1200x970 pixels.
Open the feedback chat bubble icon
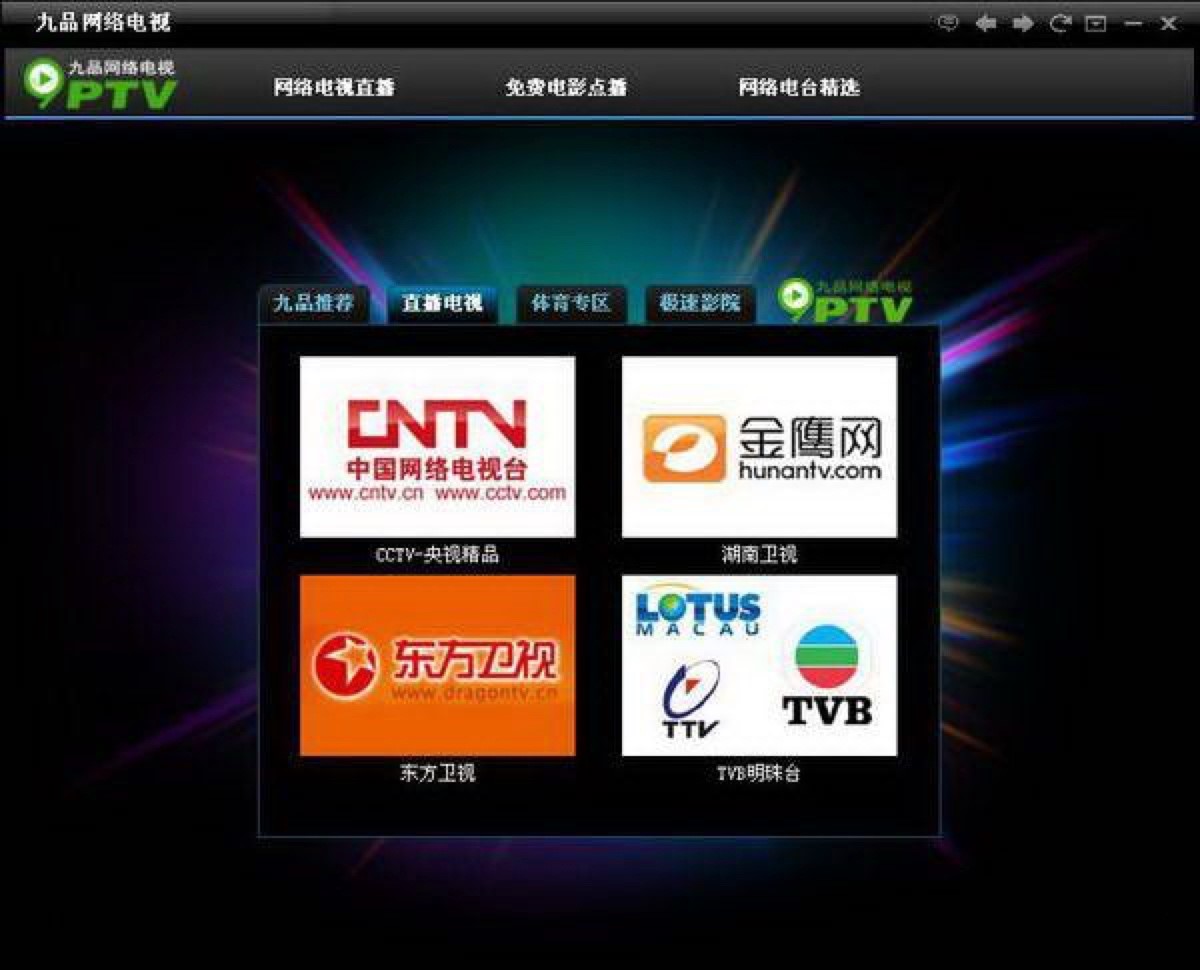pos(948,24)
